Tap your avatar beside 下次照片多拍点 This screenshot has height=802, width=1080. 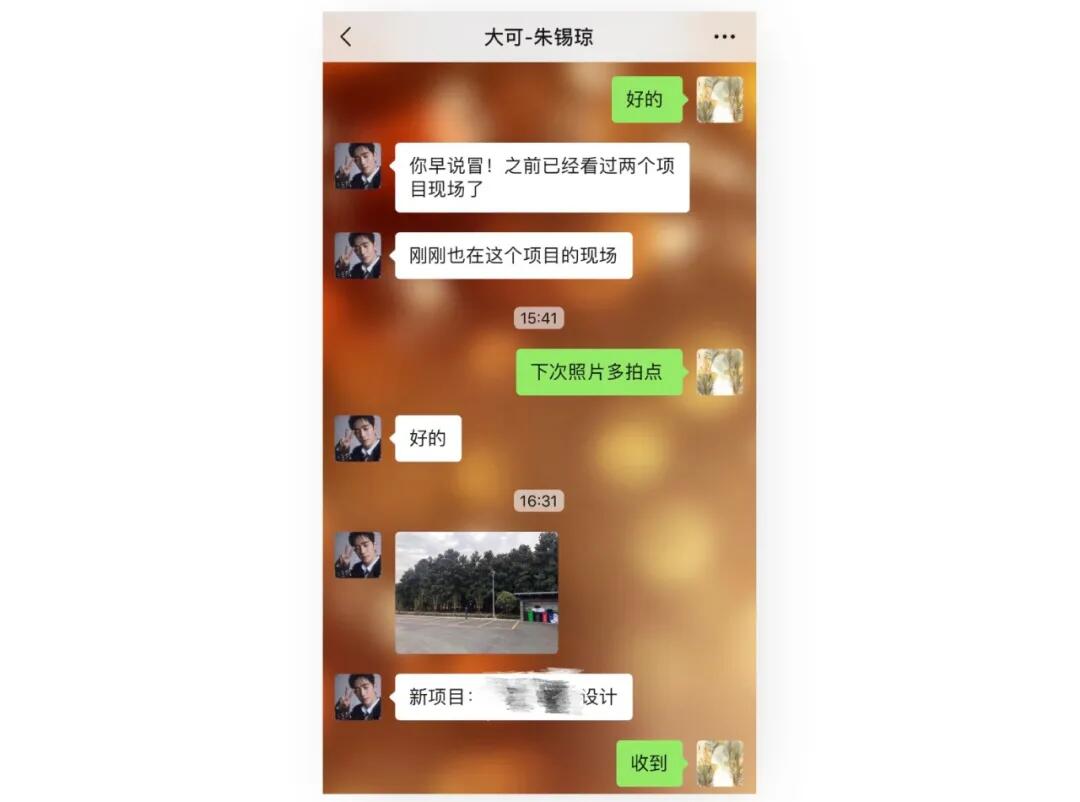[x=719, y=372]
